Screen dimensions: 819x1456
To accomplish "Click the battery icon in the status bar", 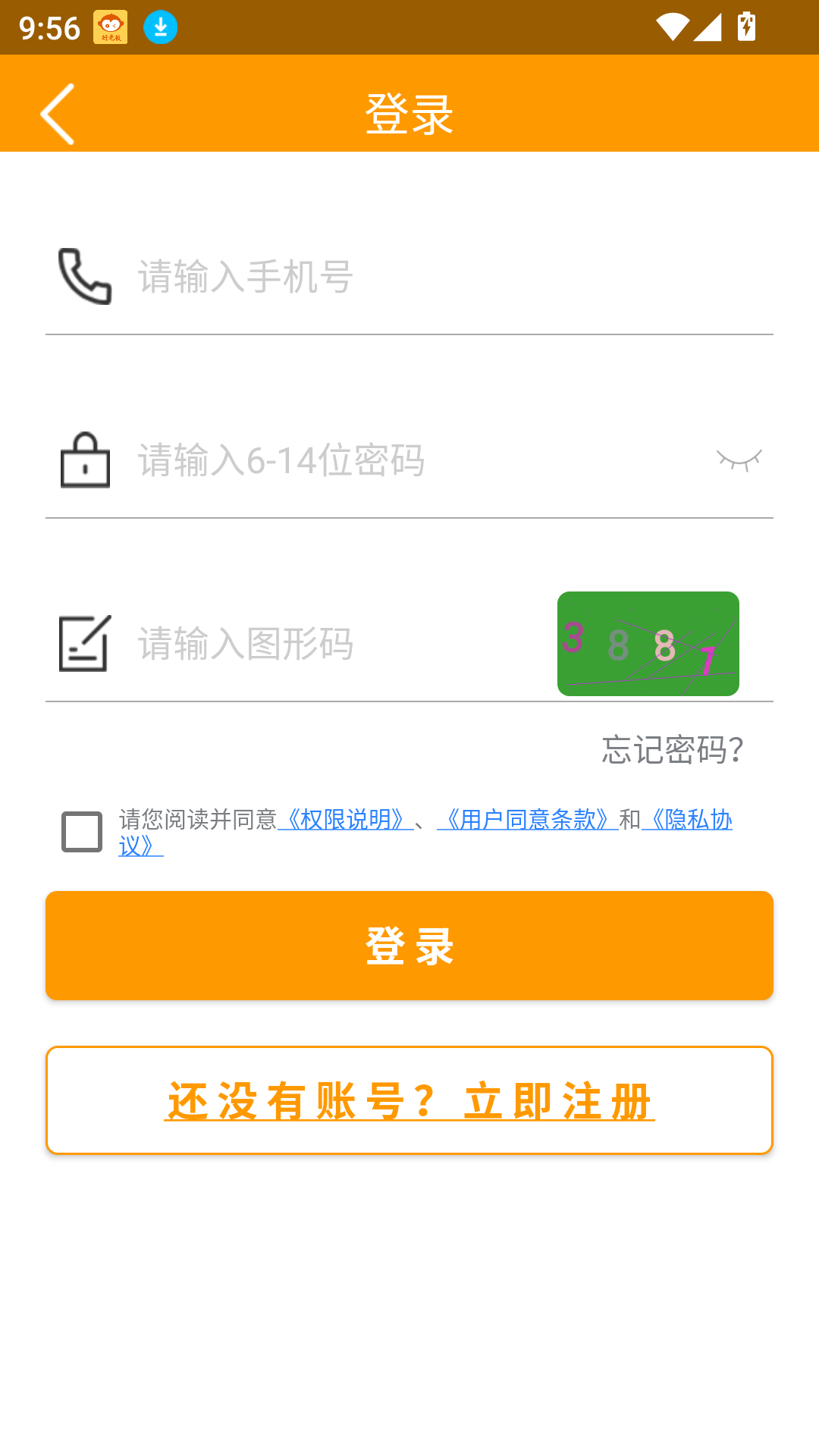I will point(745,25).
